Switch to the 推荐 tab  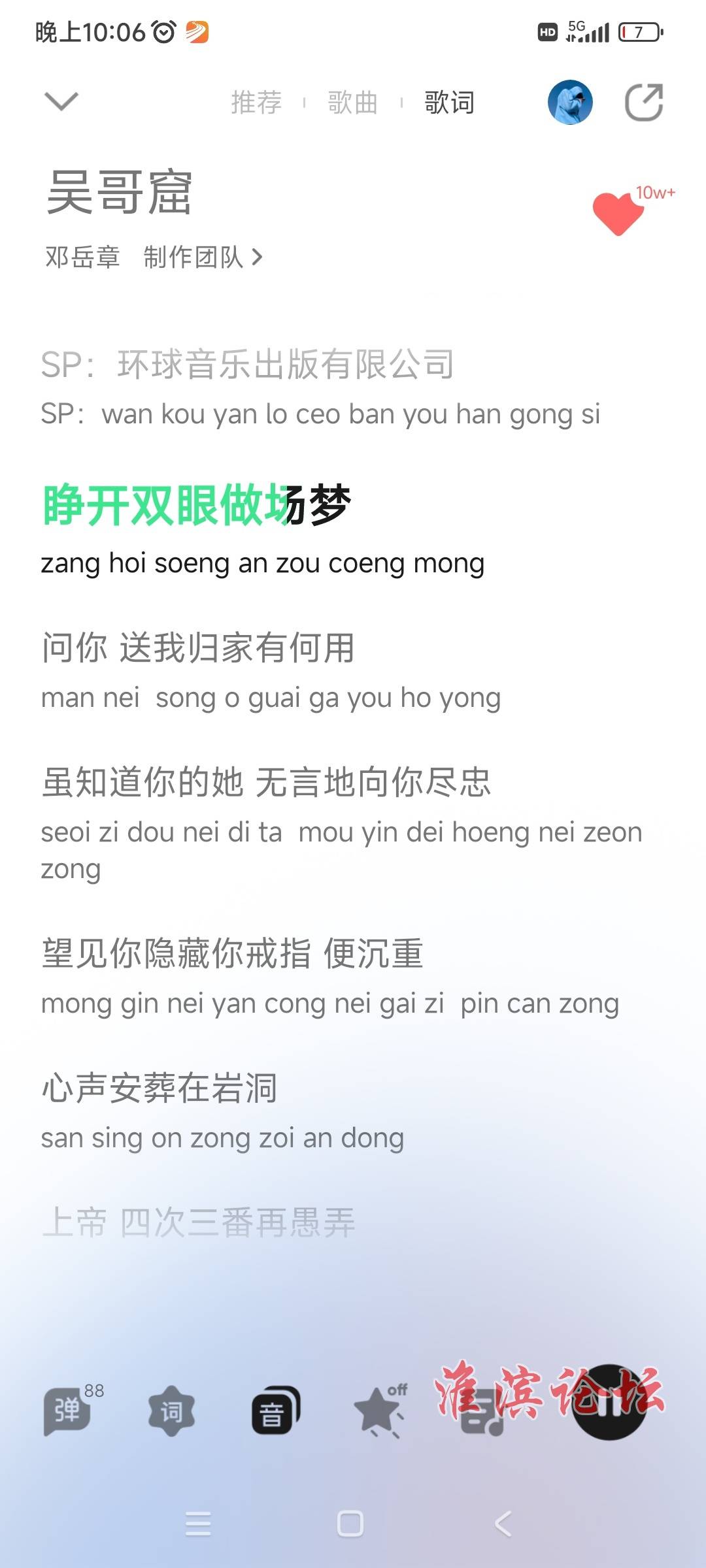(256, 103)
